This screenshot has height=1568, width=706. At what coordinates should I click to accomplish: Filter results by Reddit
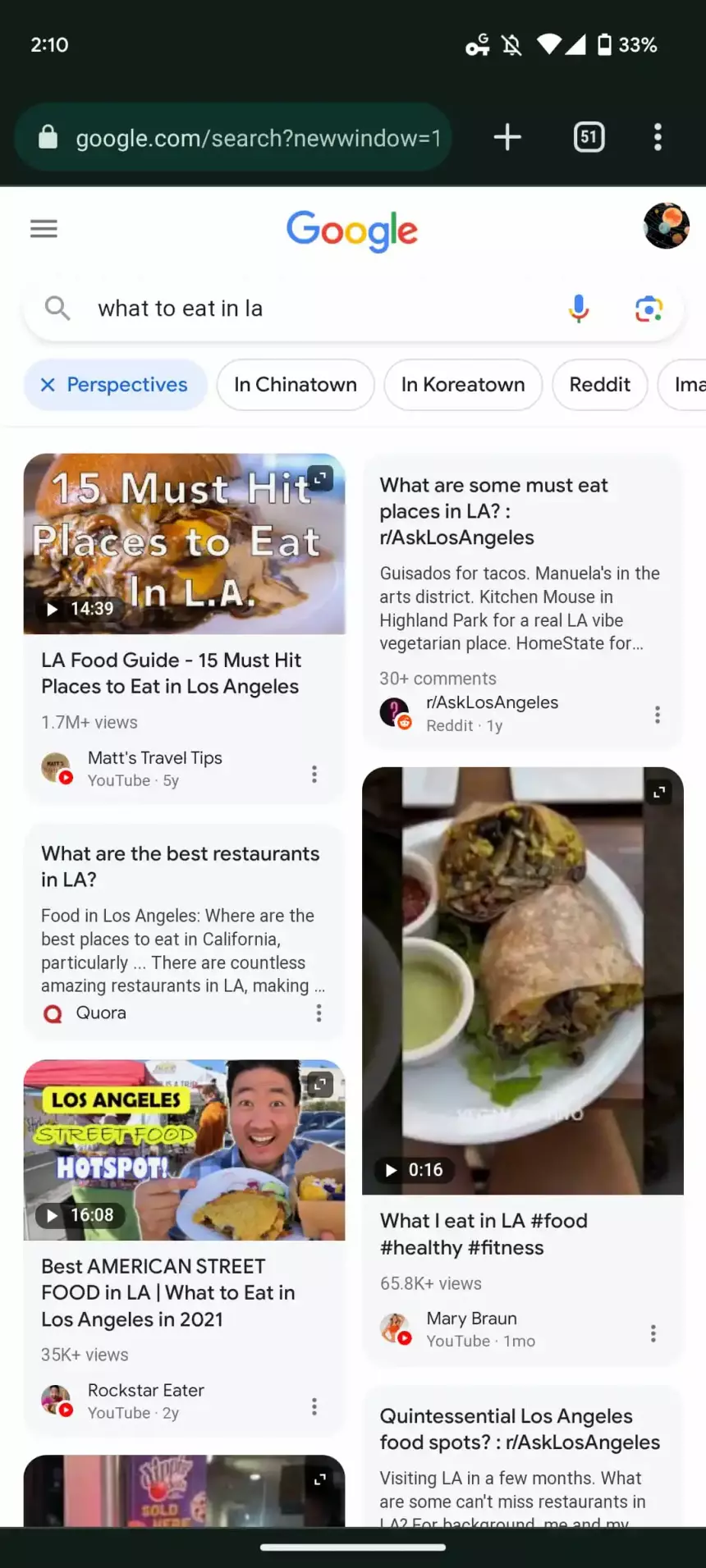[x=599, y=385]
